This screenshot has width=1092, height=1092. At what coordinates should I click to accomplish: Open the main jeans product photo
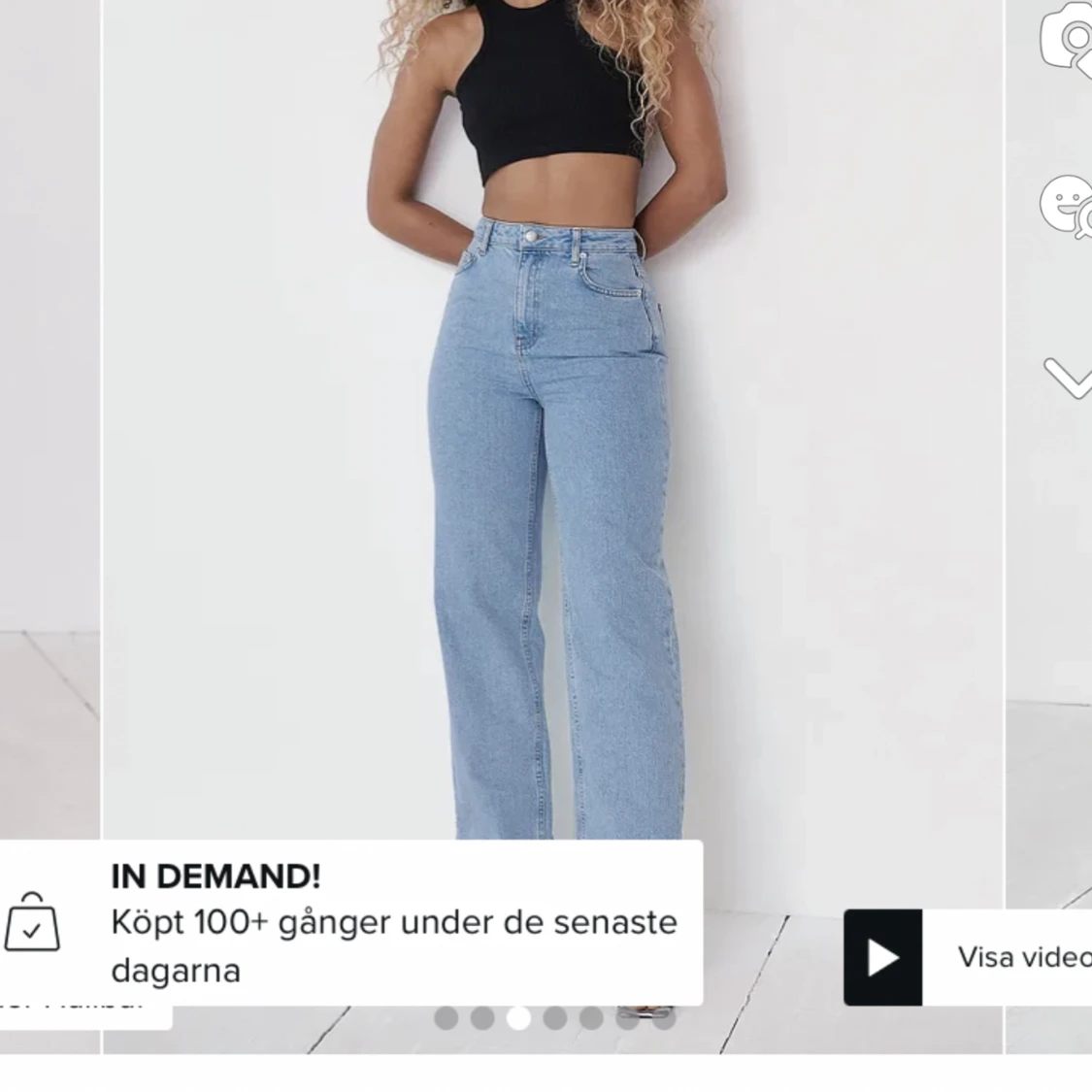click(551, 485)
